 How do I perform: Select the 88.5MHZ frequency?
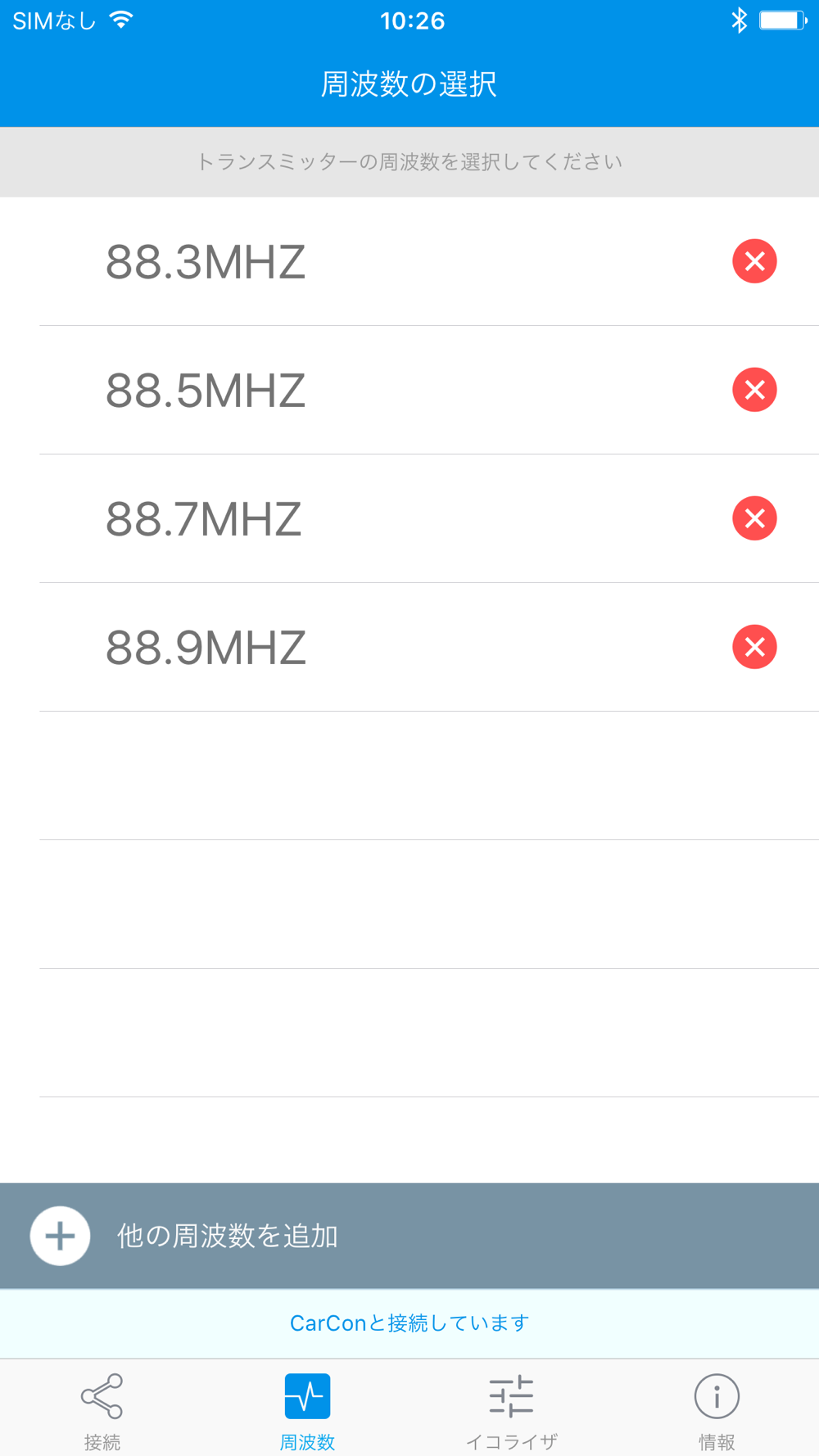[409, 390]
